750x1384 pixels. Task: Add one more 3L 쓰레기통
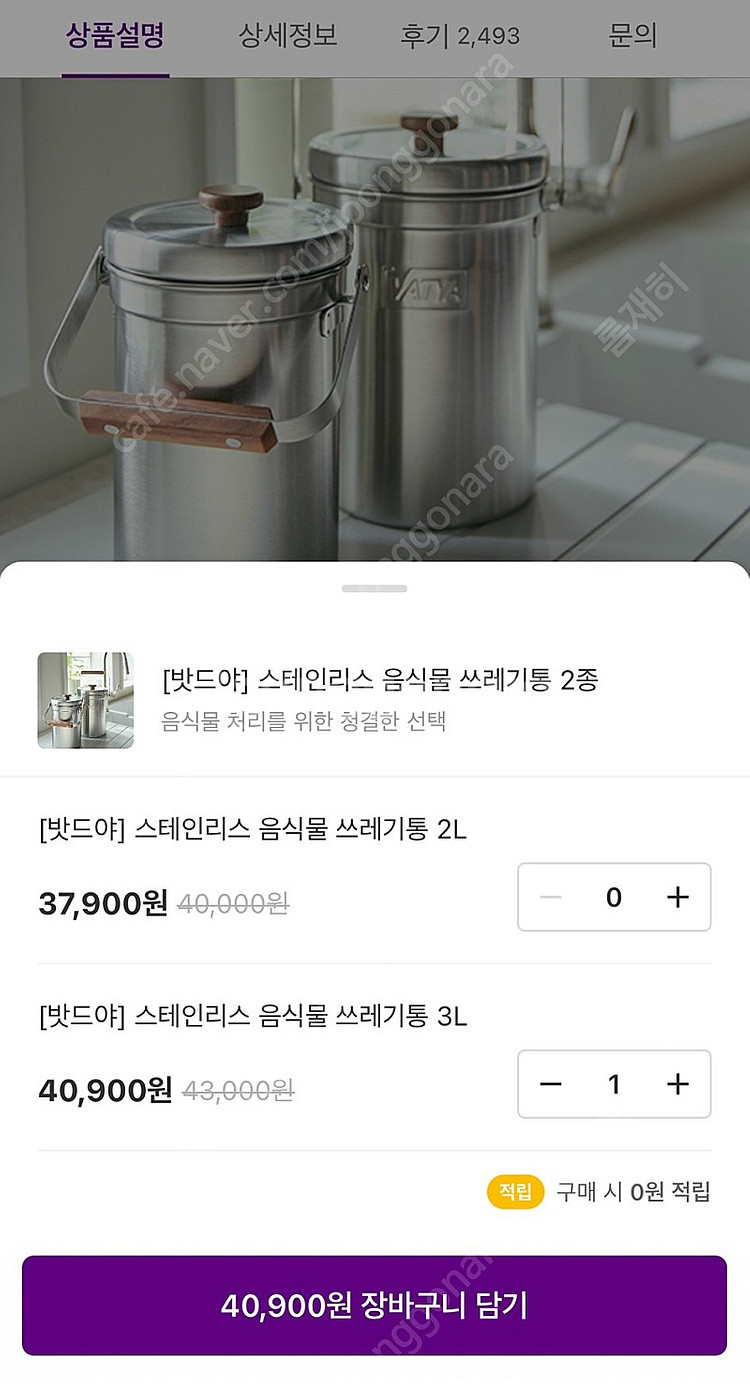coord(678,1084)
